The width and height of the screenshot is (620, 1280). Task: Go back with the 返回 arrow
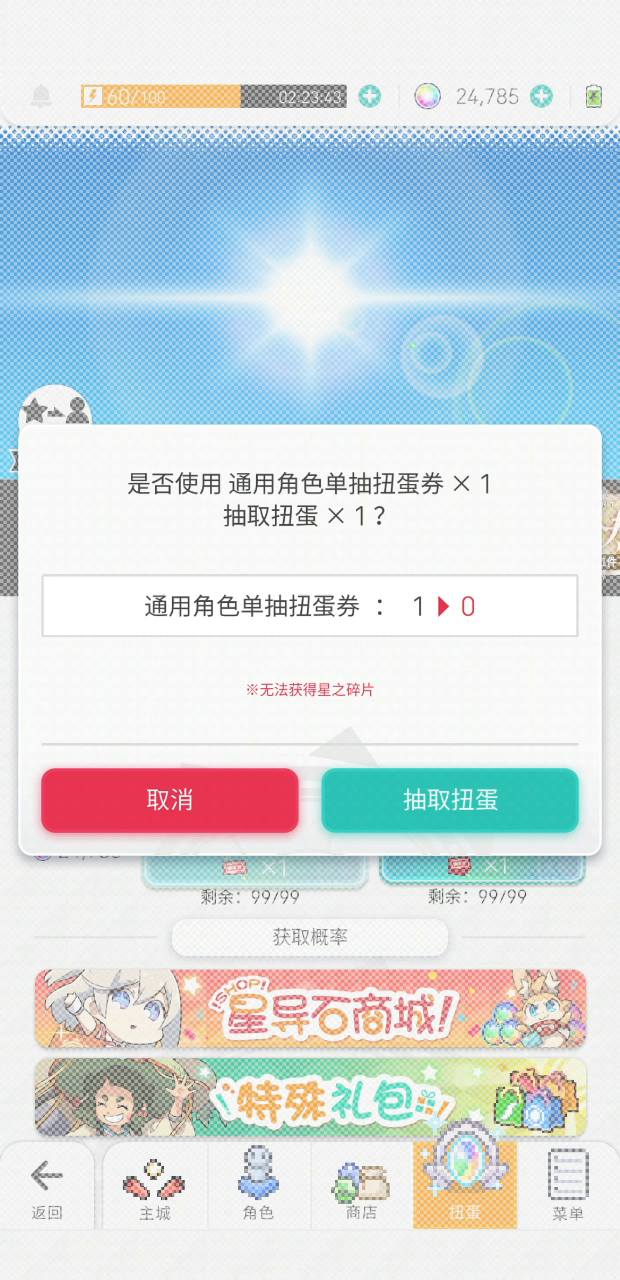(x=47, y=1187)
